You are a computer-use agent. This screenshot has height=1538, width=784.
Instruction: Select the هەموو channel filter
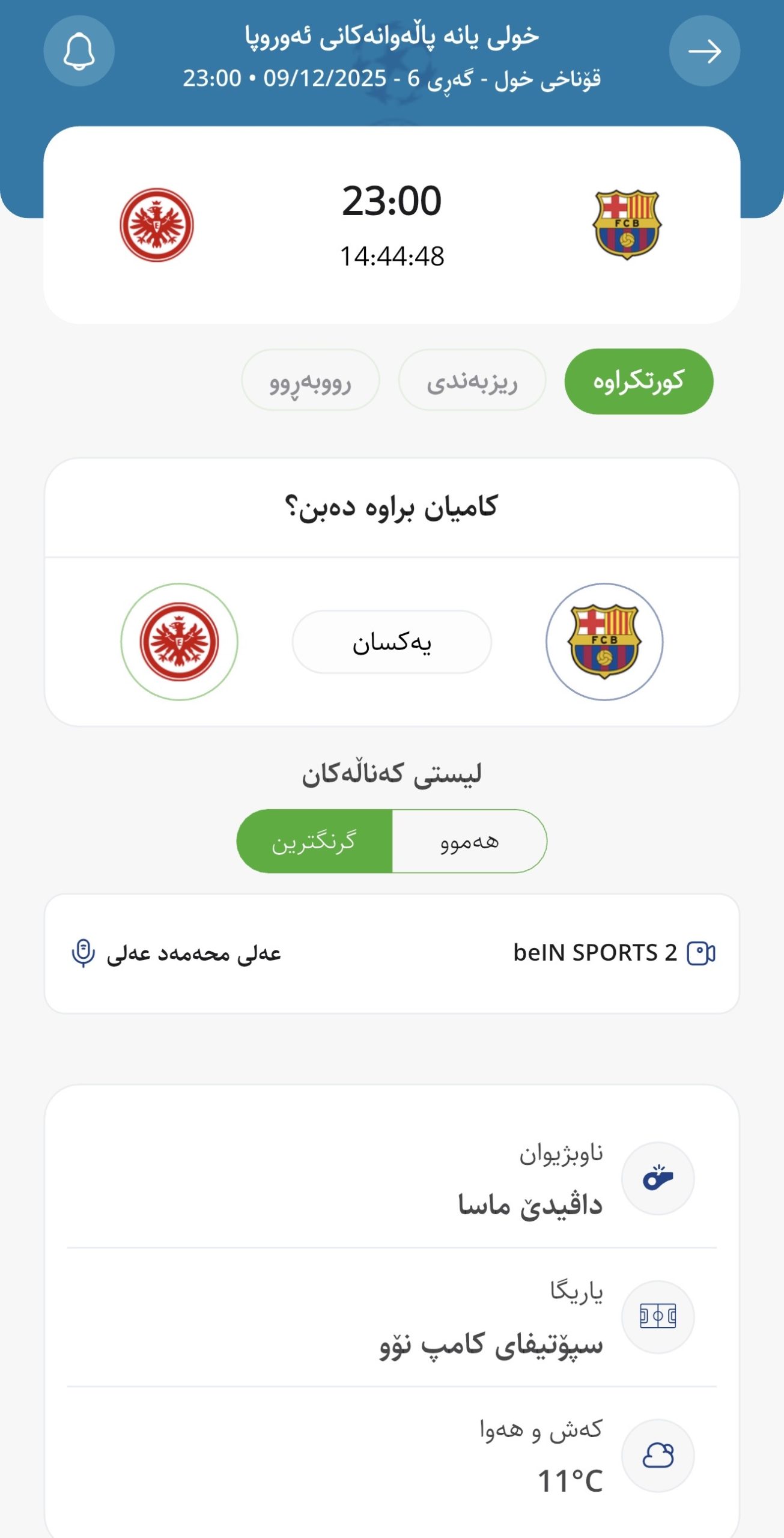(469, 841)
